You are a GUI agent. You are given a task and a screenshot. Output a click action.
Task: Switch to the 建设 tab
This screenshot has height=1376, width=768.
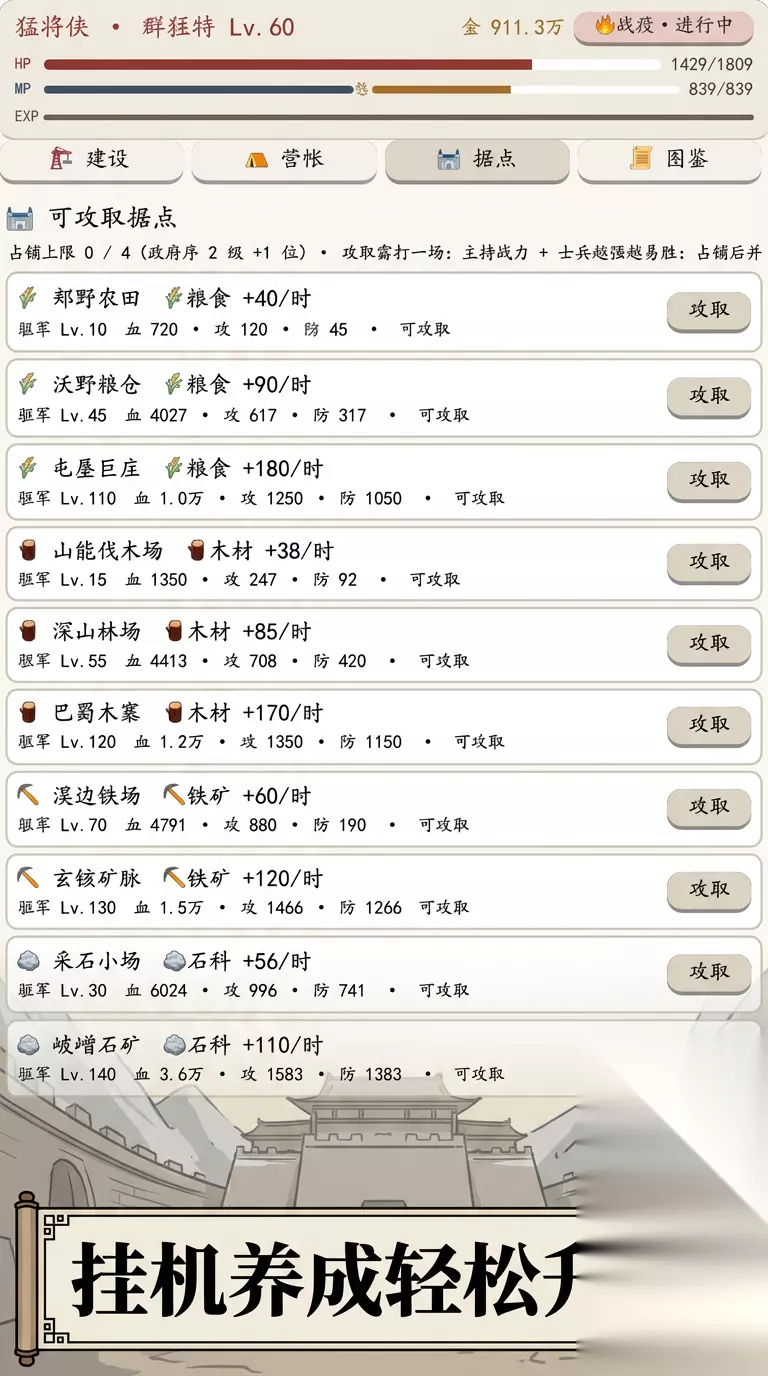pyautogui.click(x=92, y=160)
